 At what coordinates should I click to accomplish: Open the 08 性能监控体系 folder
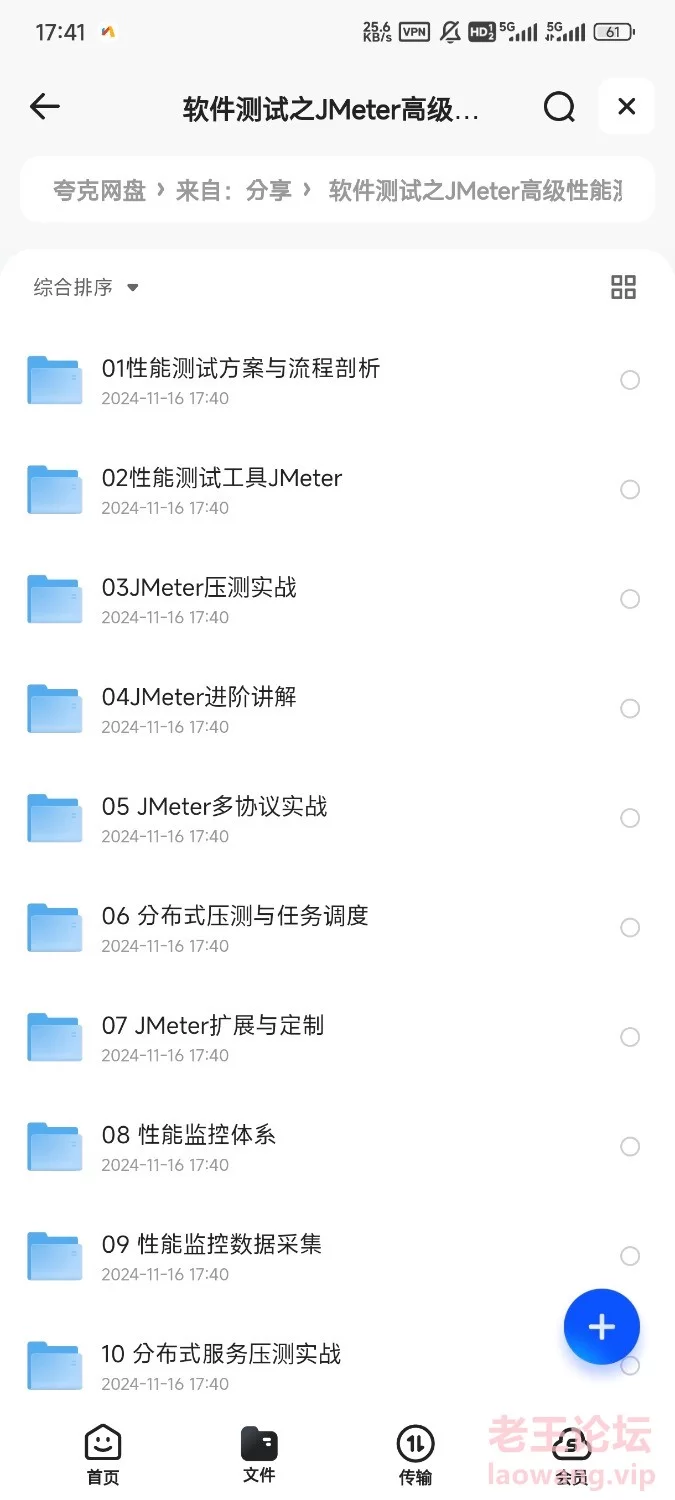pos(337,1147)
